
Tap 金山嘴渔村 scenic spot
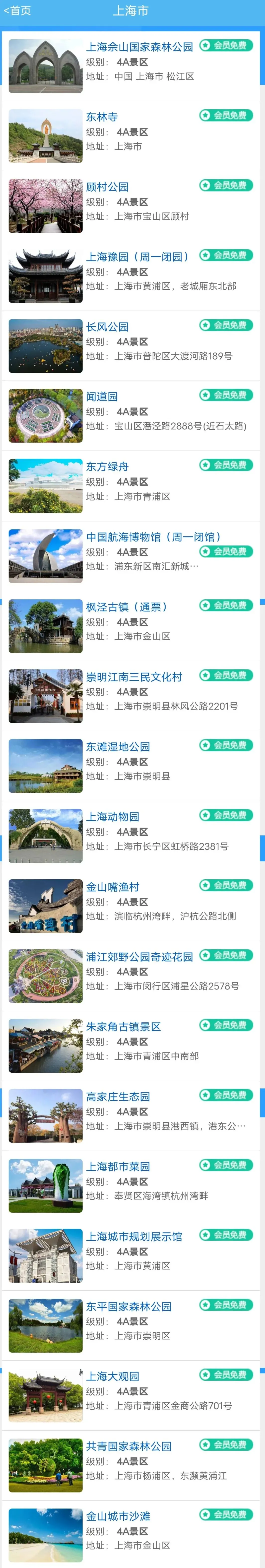pyautogui.click(x=113, y=887)
